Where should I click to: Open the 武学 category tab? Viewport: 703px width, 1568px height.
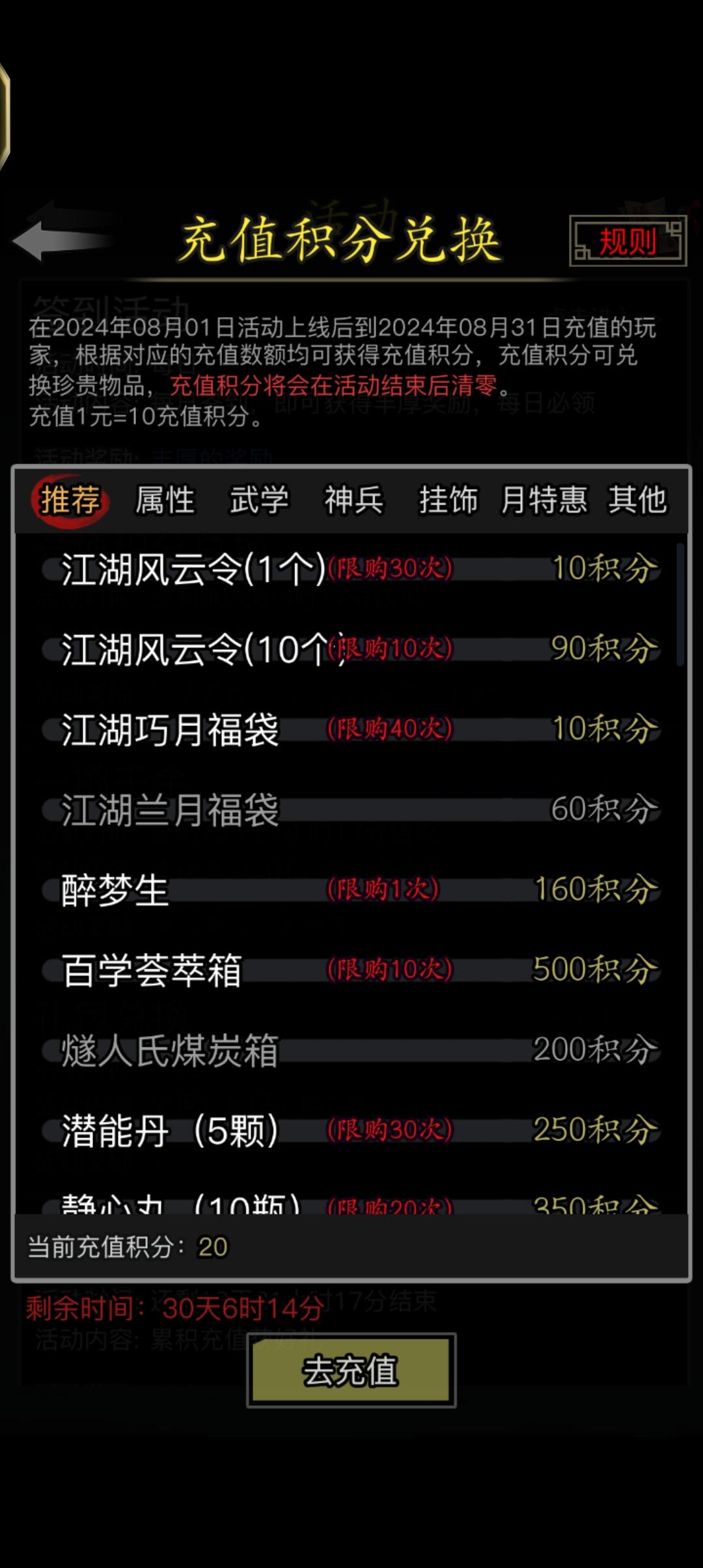(258, 500)
